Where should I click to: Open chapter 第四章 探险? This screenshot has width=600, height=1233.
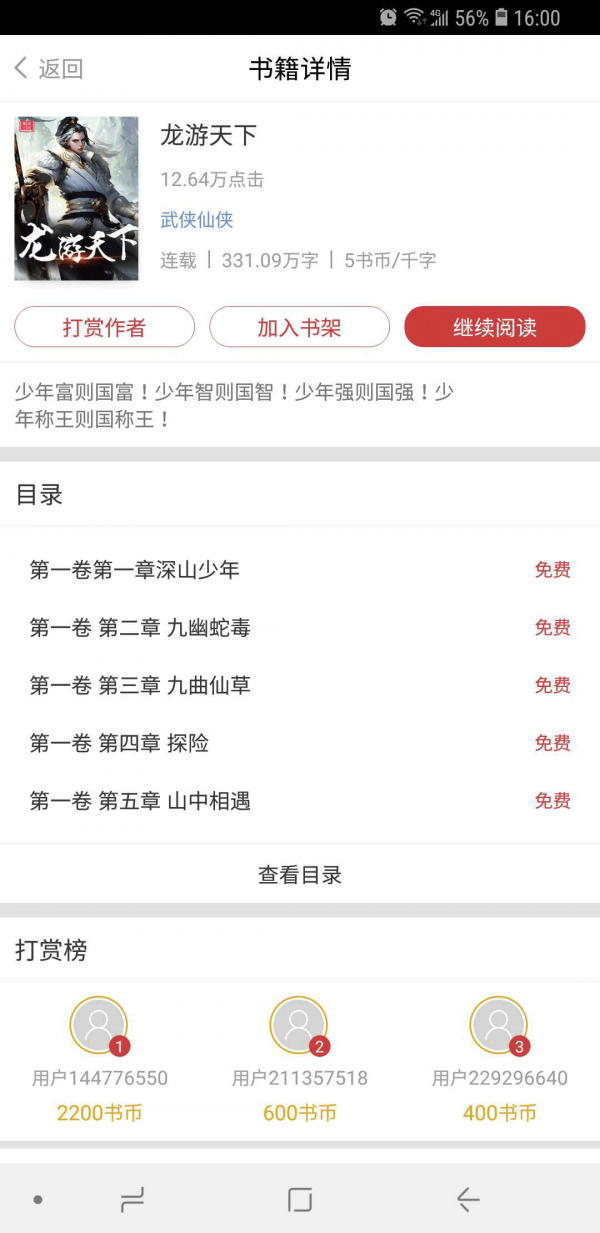(x=119, y=744)
